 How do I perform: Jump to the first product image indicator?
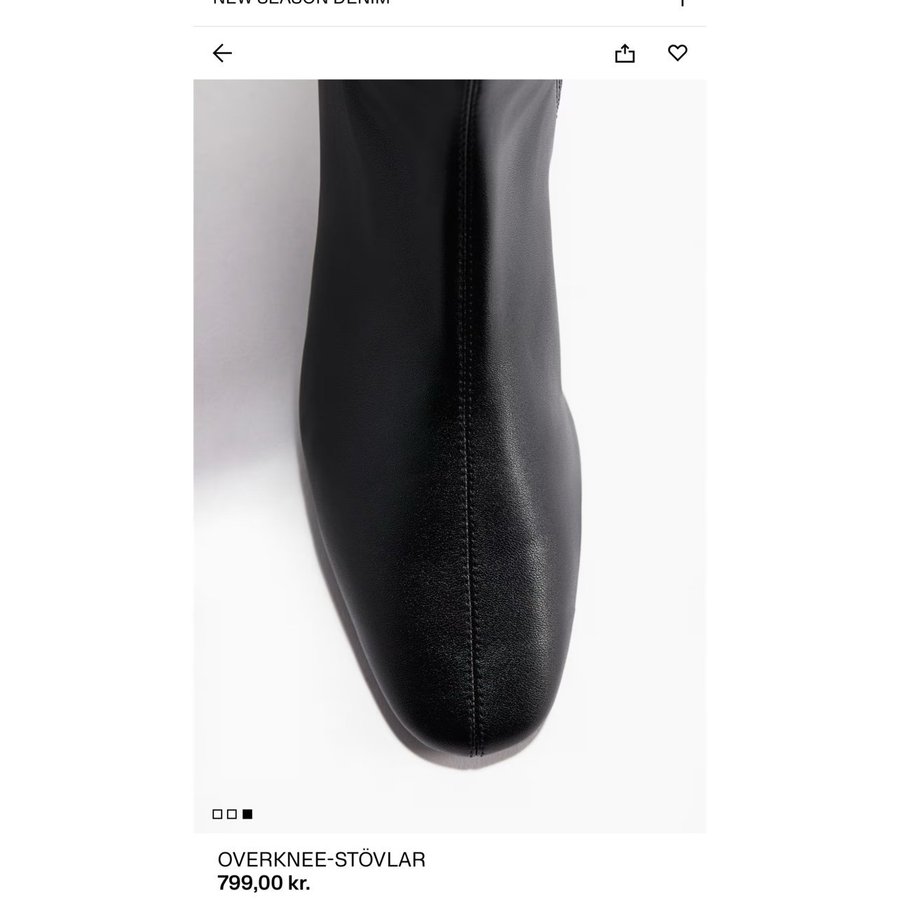click(x=217, y=814)
